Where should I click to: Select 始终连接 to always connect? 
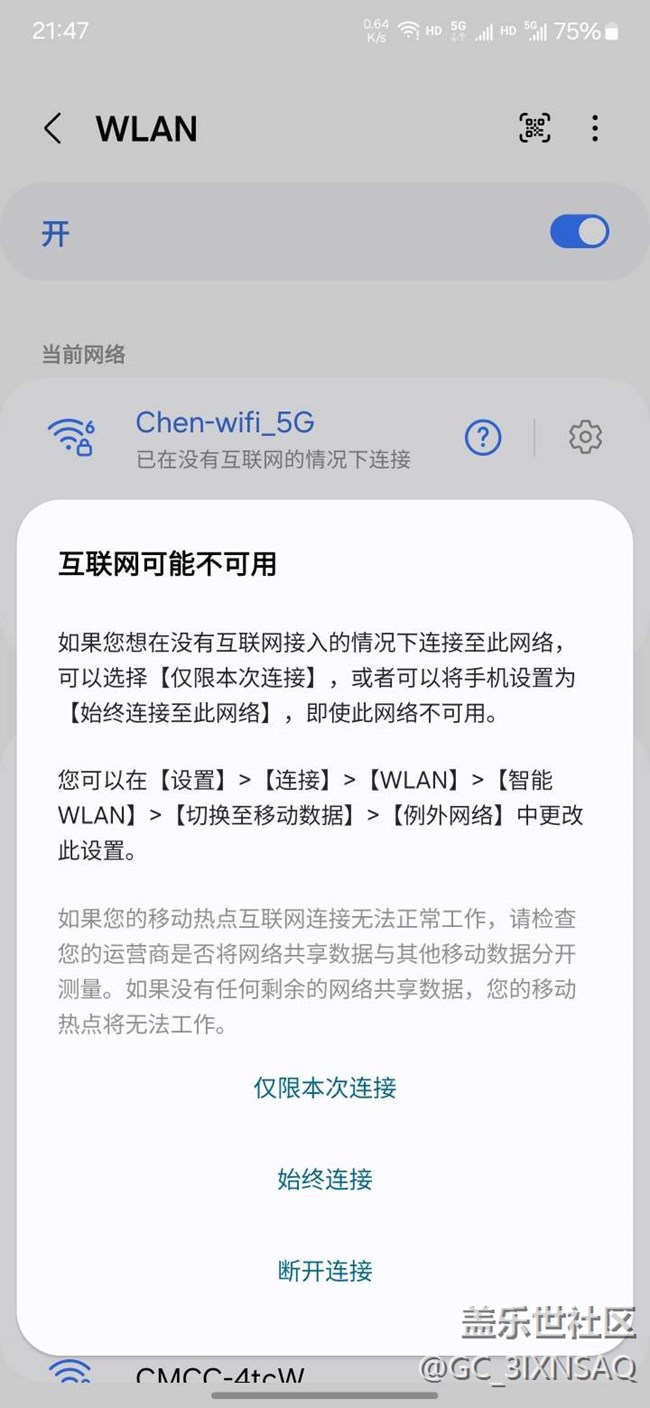[x=325, y=1179]
